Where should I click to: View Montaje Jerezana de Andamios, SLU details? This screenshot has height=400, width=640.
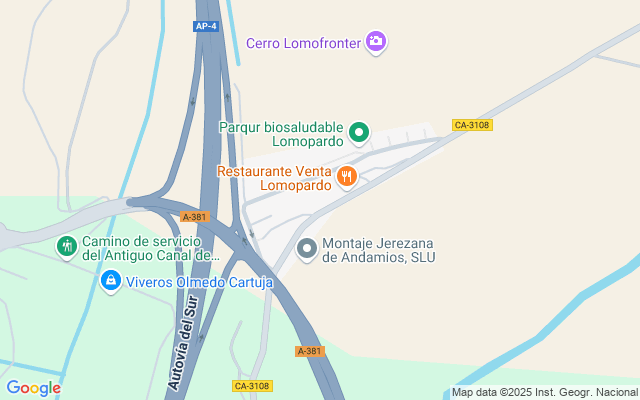tap(307, 246)
